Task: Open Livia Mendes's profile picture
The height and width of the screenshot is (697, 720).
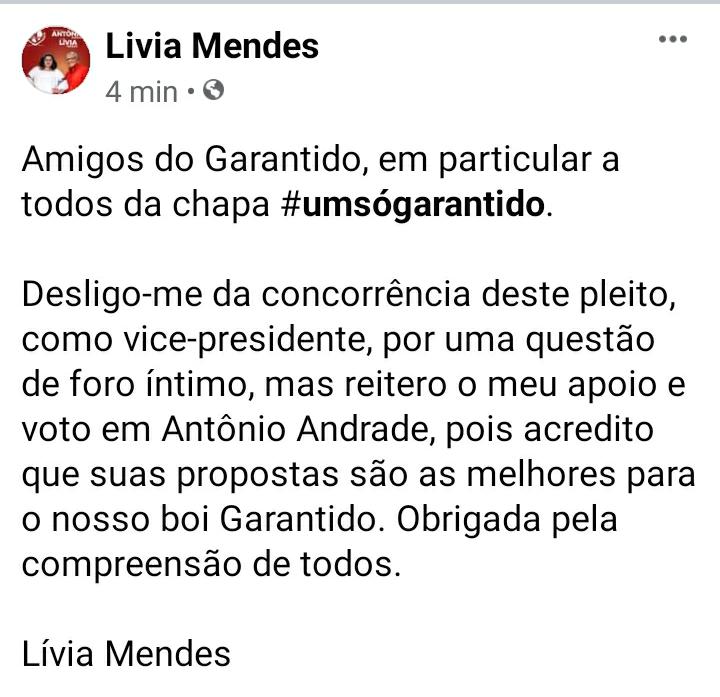Action: point(57,59)
